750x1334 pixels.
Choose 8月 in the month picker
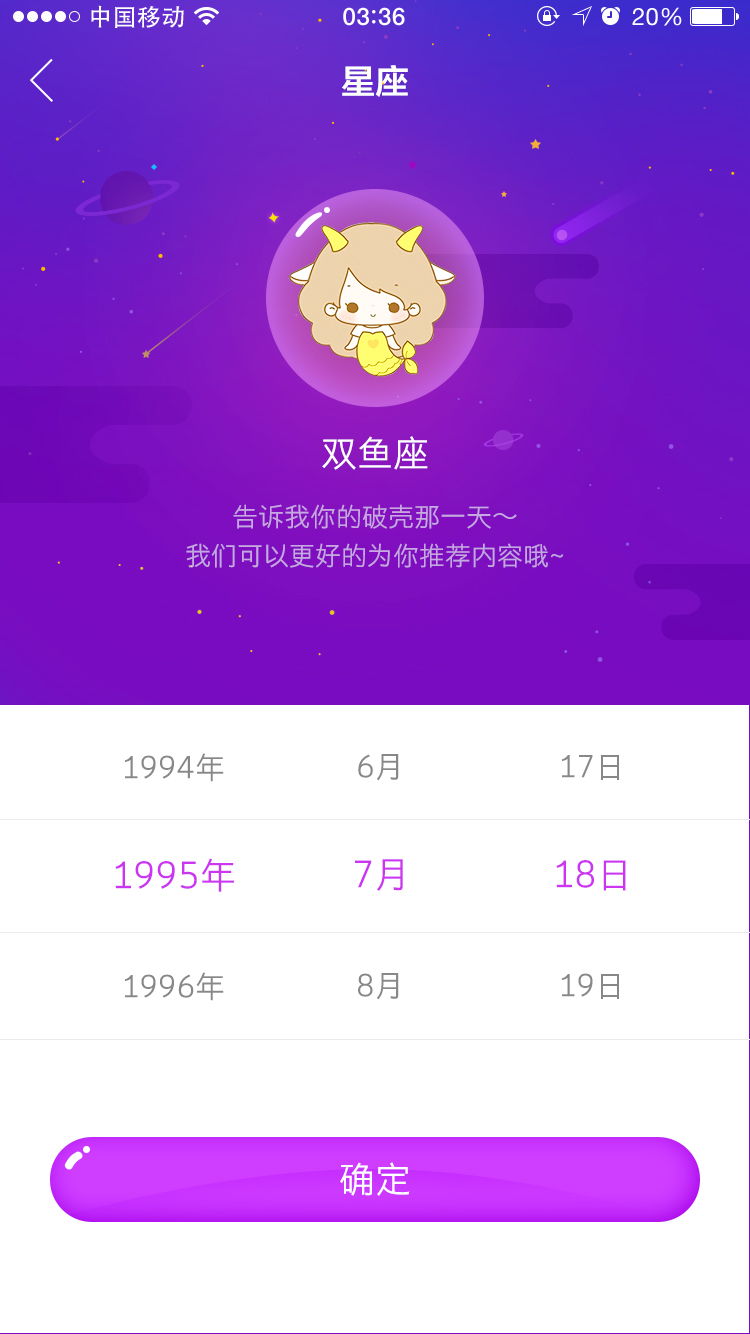click(x=379, y=986)
